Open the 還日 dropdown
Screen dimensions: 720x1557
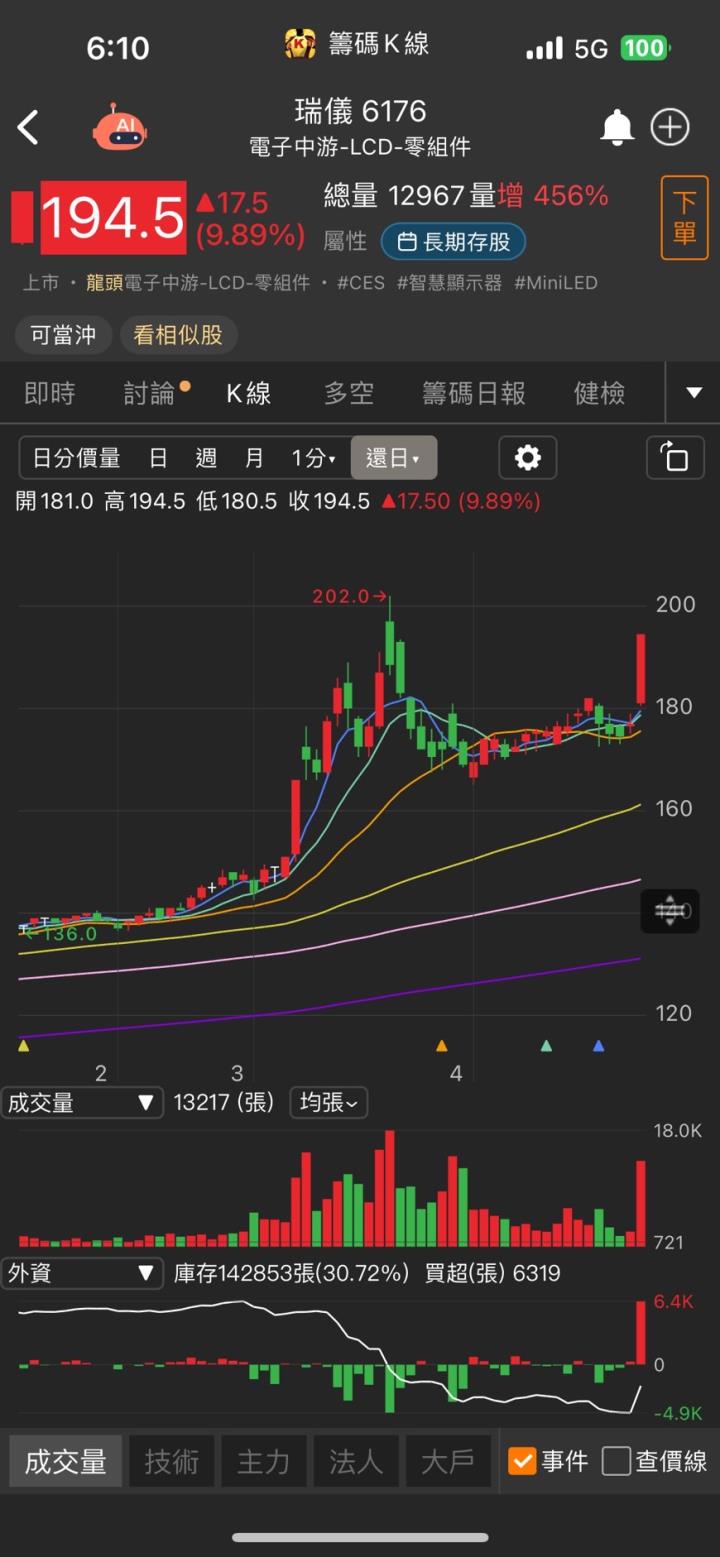coord(393,458)
